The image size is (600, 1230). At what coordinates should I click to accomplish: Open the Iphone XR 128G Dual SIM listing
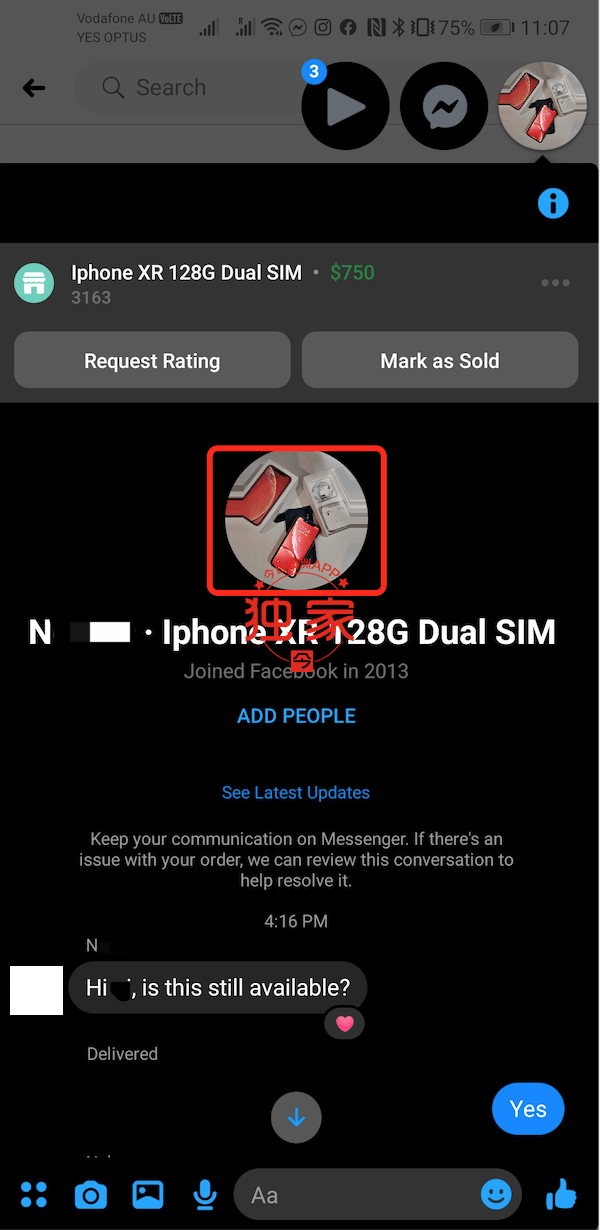[186, 273]
